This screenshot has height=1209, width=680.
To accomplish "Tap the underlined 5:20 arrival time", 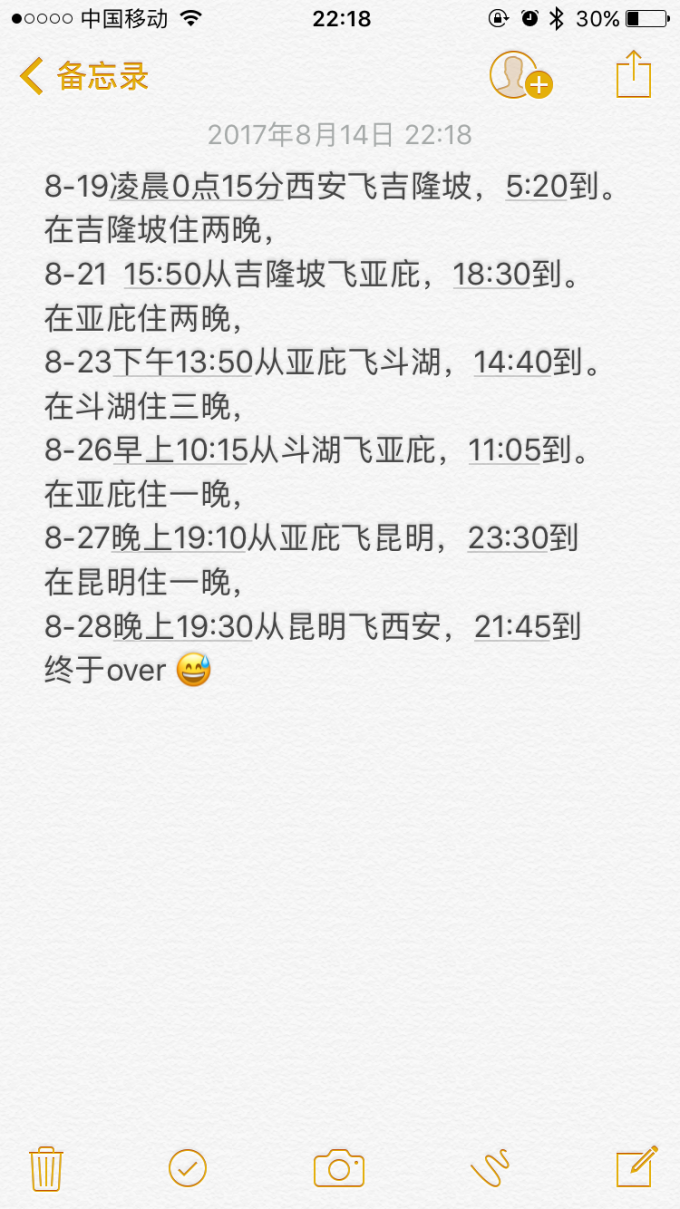I will coord(537,186).
